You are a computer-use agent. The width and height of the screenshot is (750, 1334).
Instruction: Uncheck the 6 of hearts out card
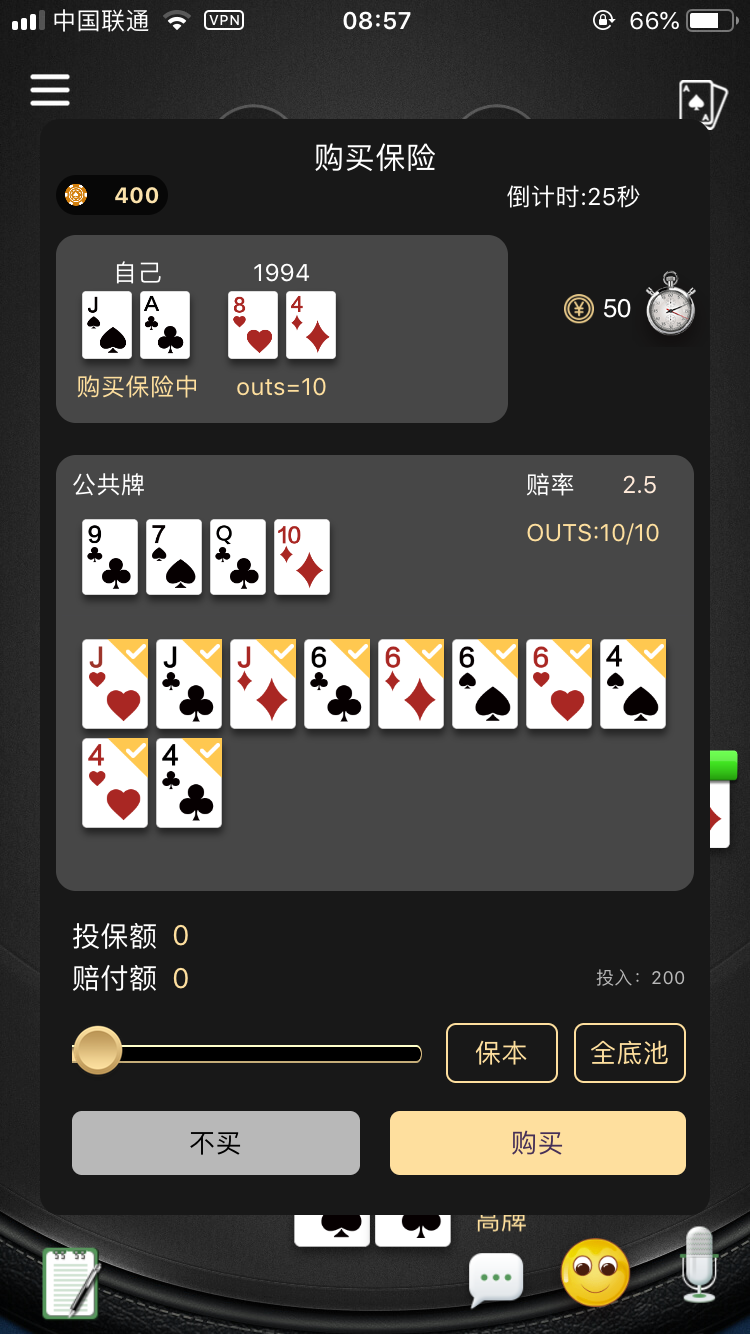[x=559, y=684]
